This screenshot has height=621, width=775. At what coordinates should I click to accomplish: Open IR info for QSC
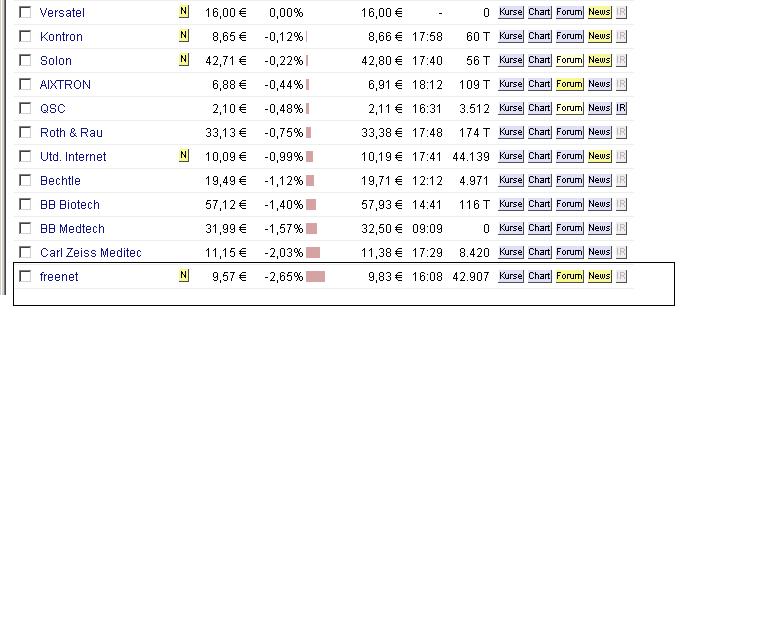(x=621, y=108)
